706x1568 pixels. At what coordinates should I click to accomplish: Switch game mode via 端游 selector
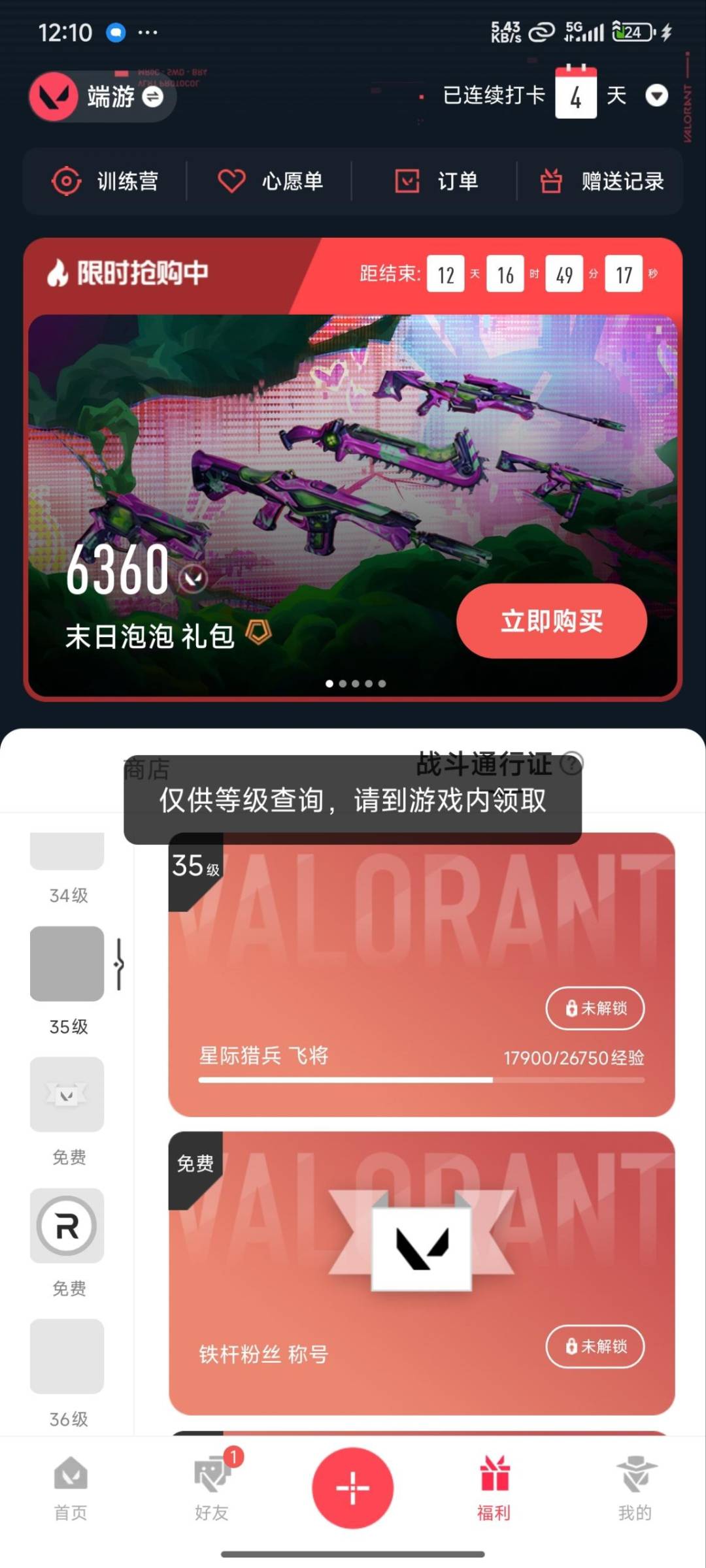click(102, 97)
